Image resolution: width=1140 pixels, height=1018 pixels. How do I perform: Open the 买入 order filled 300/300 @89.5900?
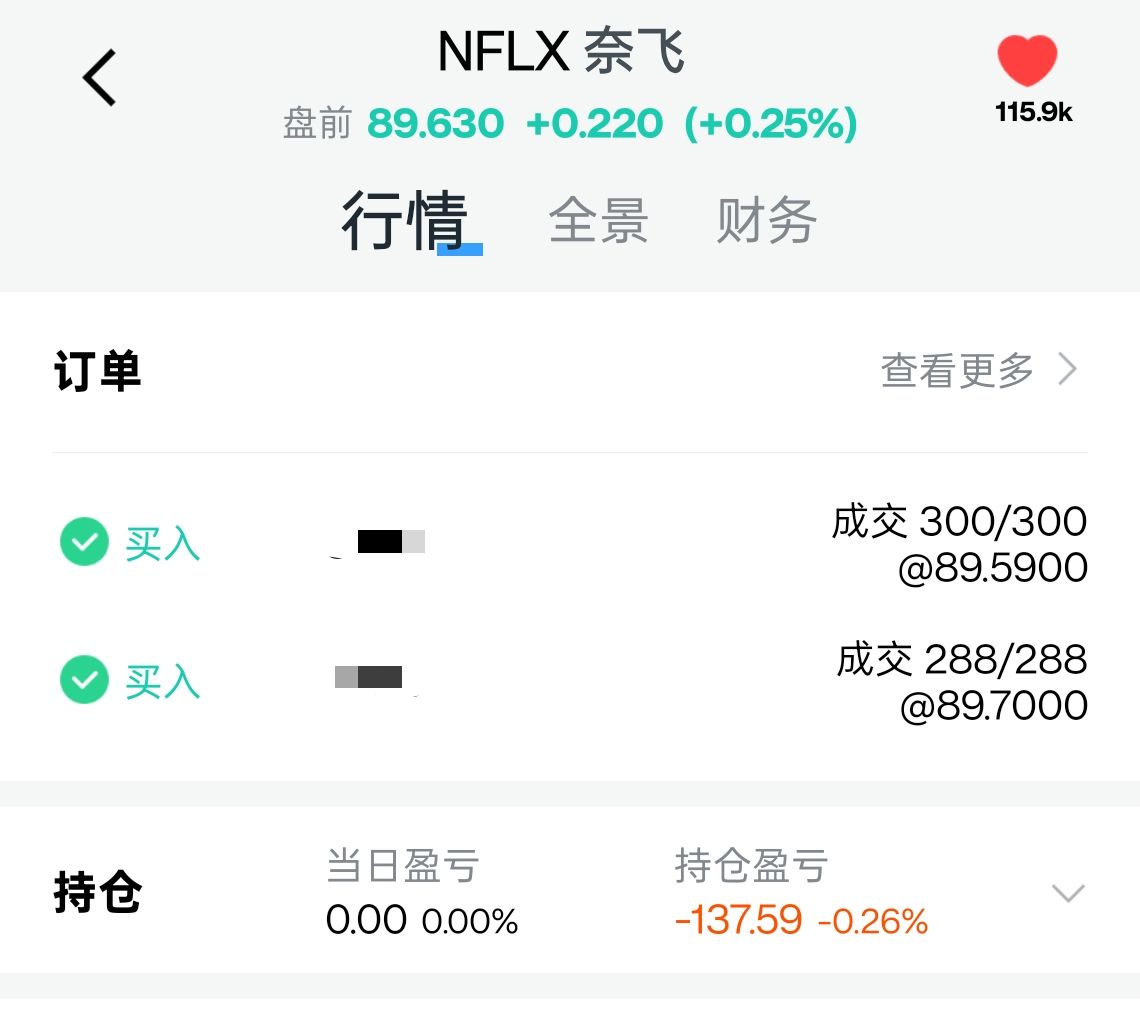tap(570, 543)
